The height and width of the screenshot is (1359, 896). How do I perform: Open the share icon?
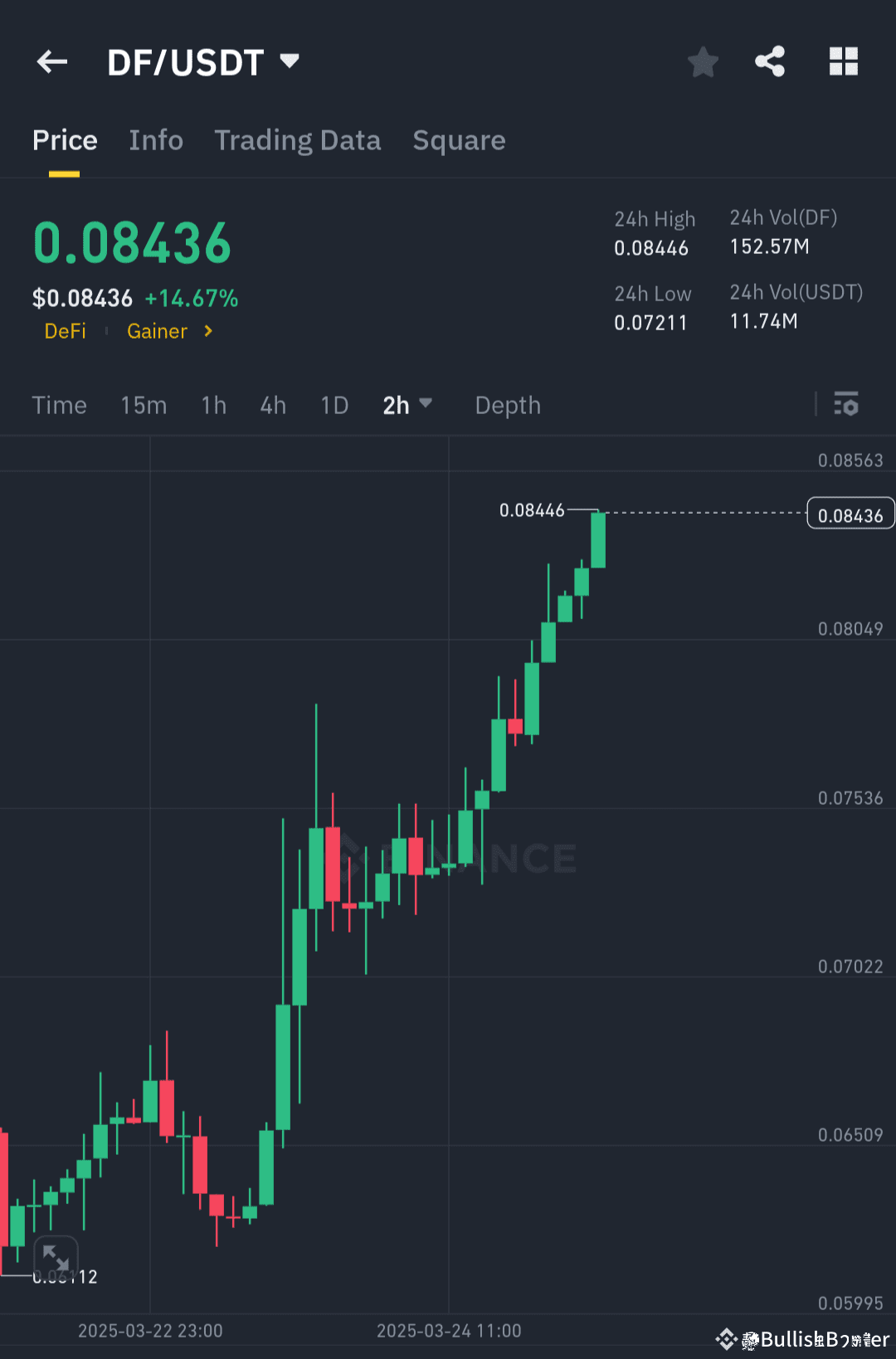(x=770, y=61)
